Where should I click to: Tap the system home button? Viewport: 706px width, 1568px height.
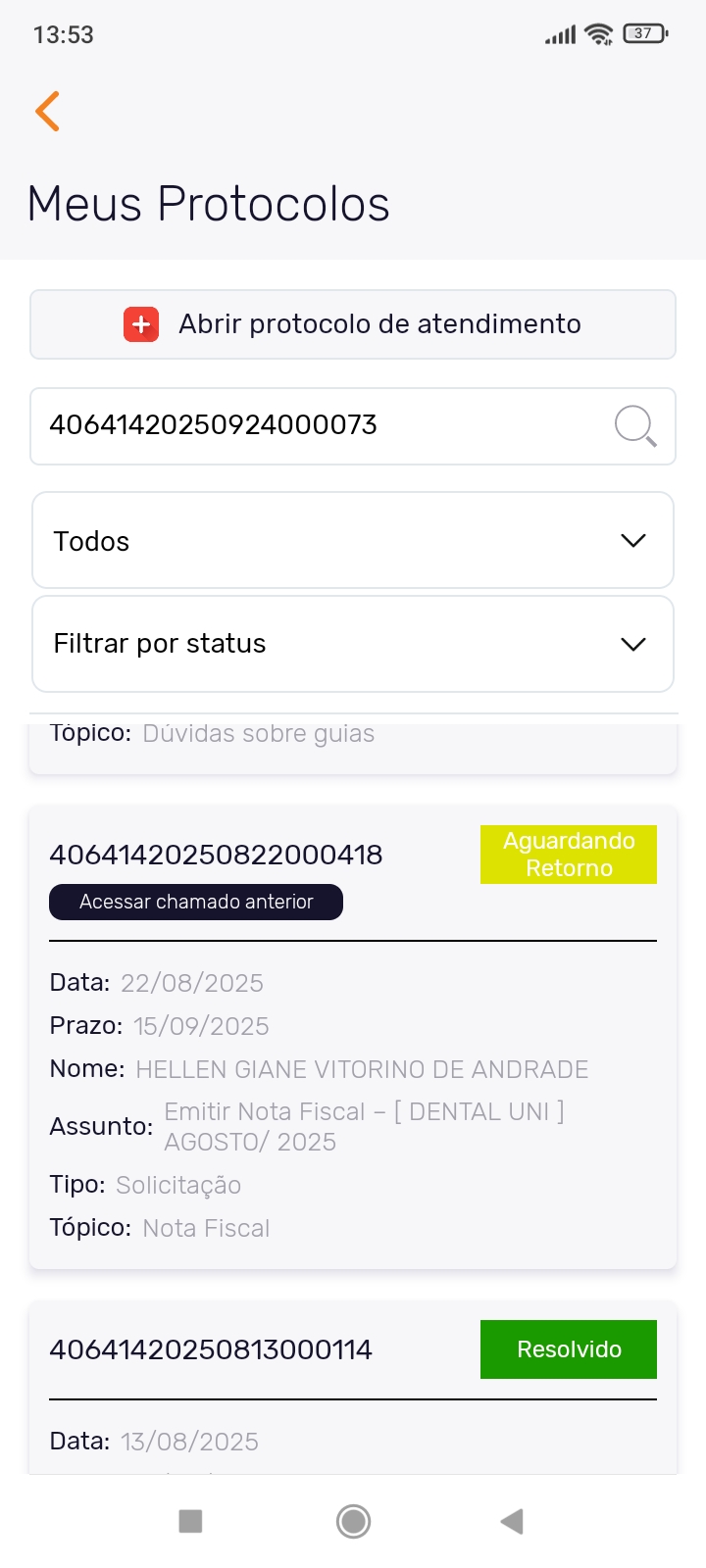tap(353, 1521)
